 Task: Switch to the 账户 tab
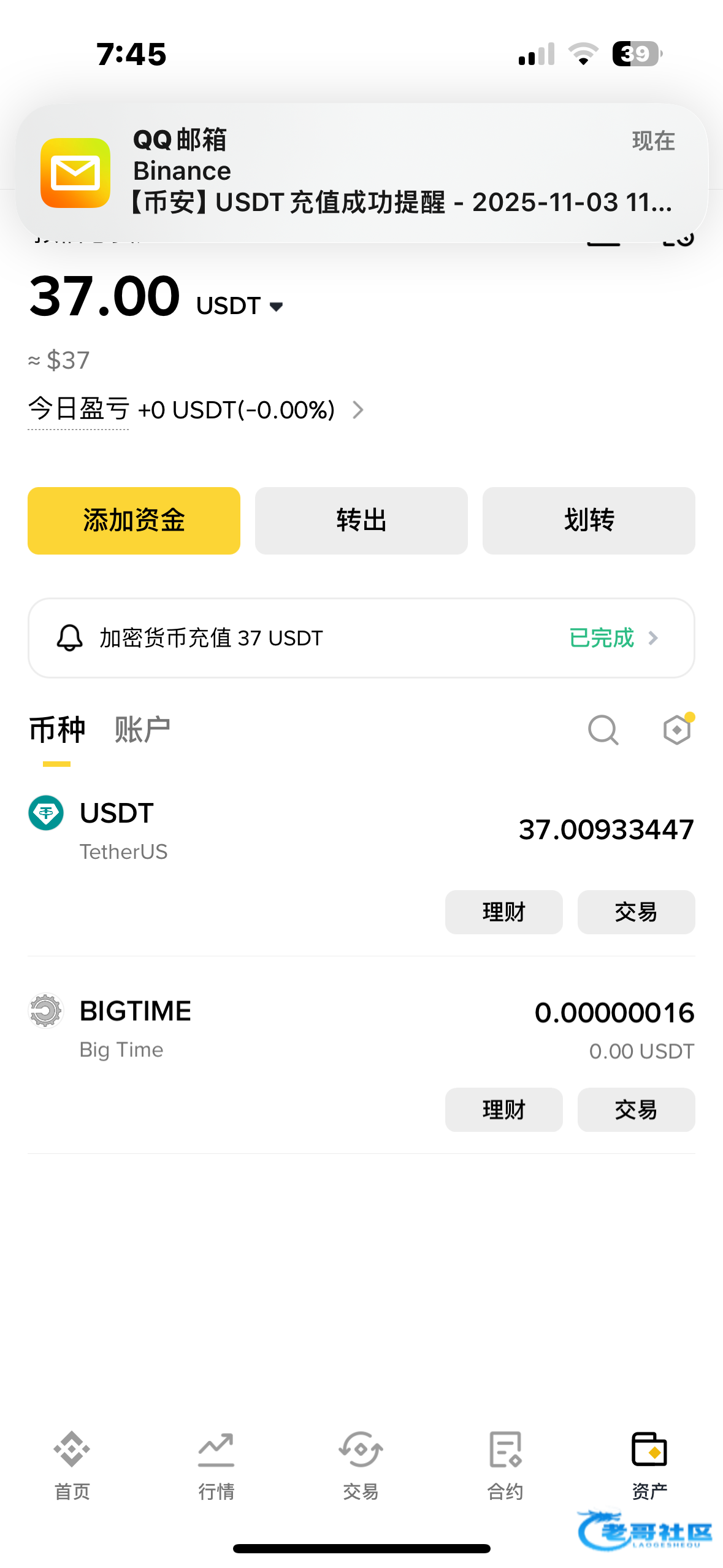[x=142, y=730]
